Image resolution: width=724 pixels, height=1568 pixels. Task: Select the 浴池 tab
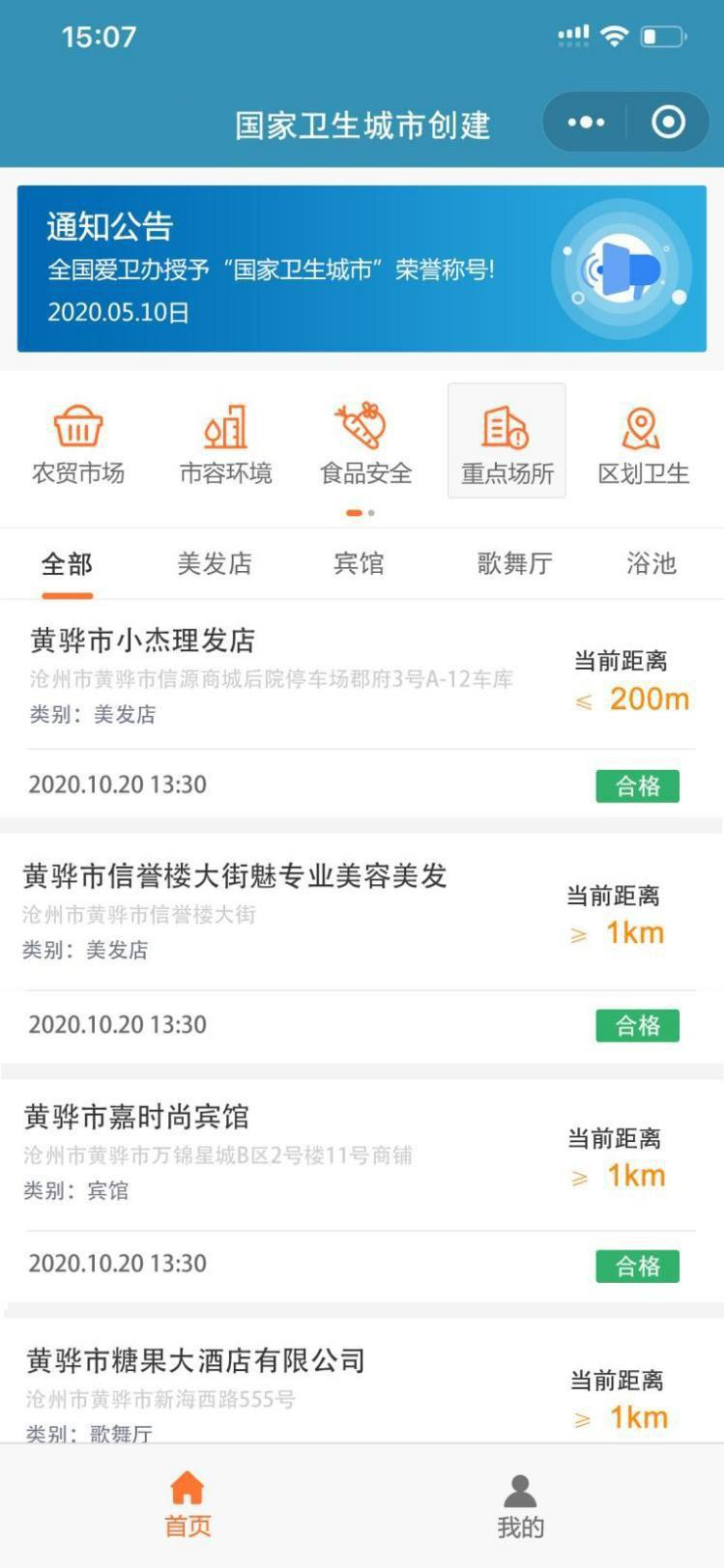point(652,564)
